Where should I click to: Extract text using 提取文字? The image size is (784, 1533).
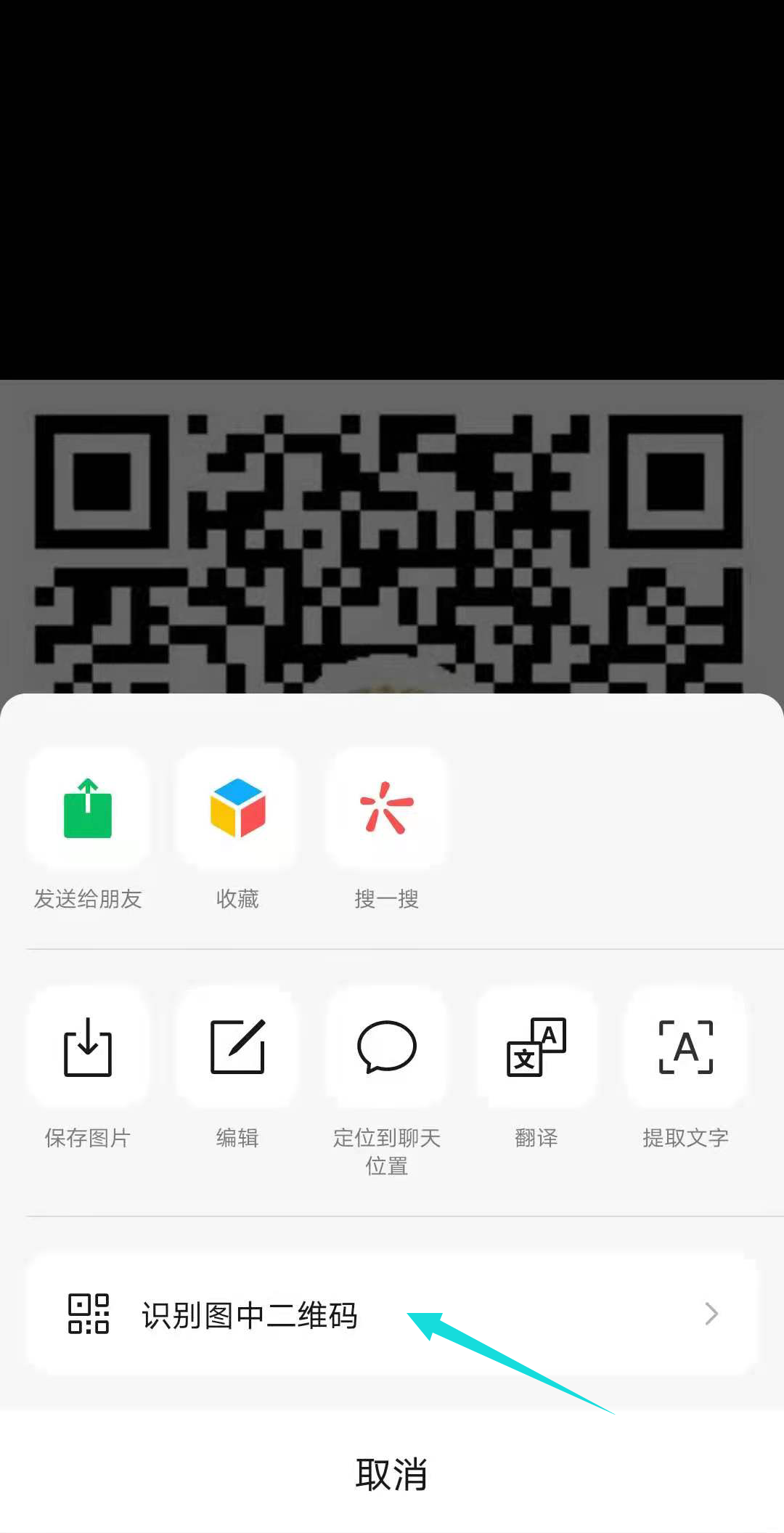point(685,1047)
